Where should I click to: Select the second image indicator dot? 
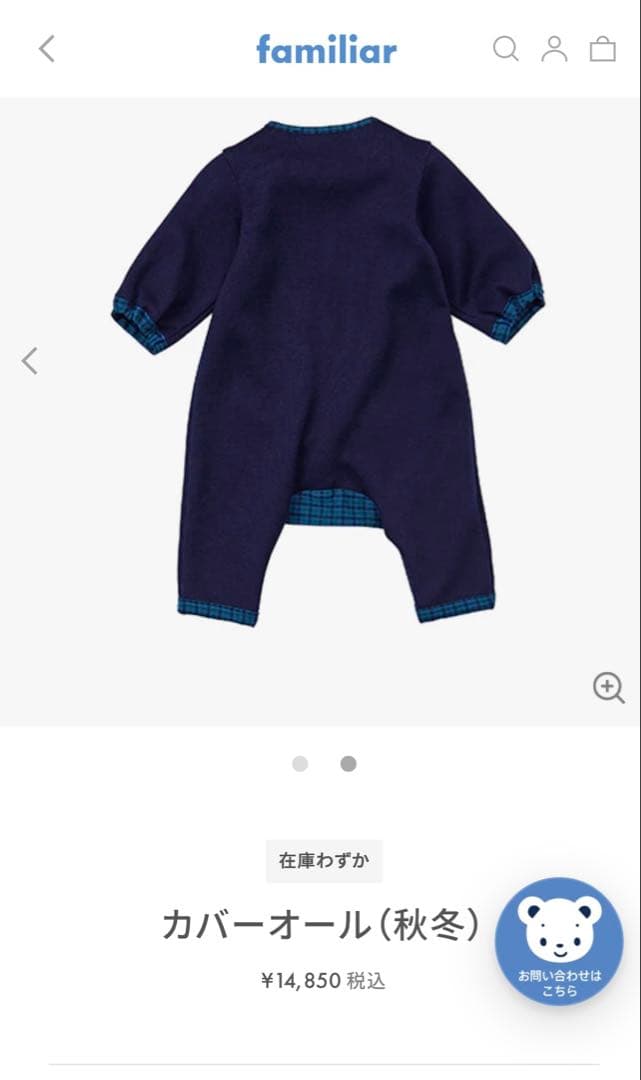pos(348,764)
